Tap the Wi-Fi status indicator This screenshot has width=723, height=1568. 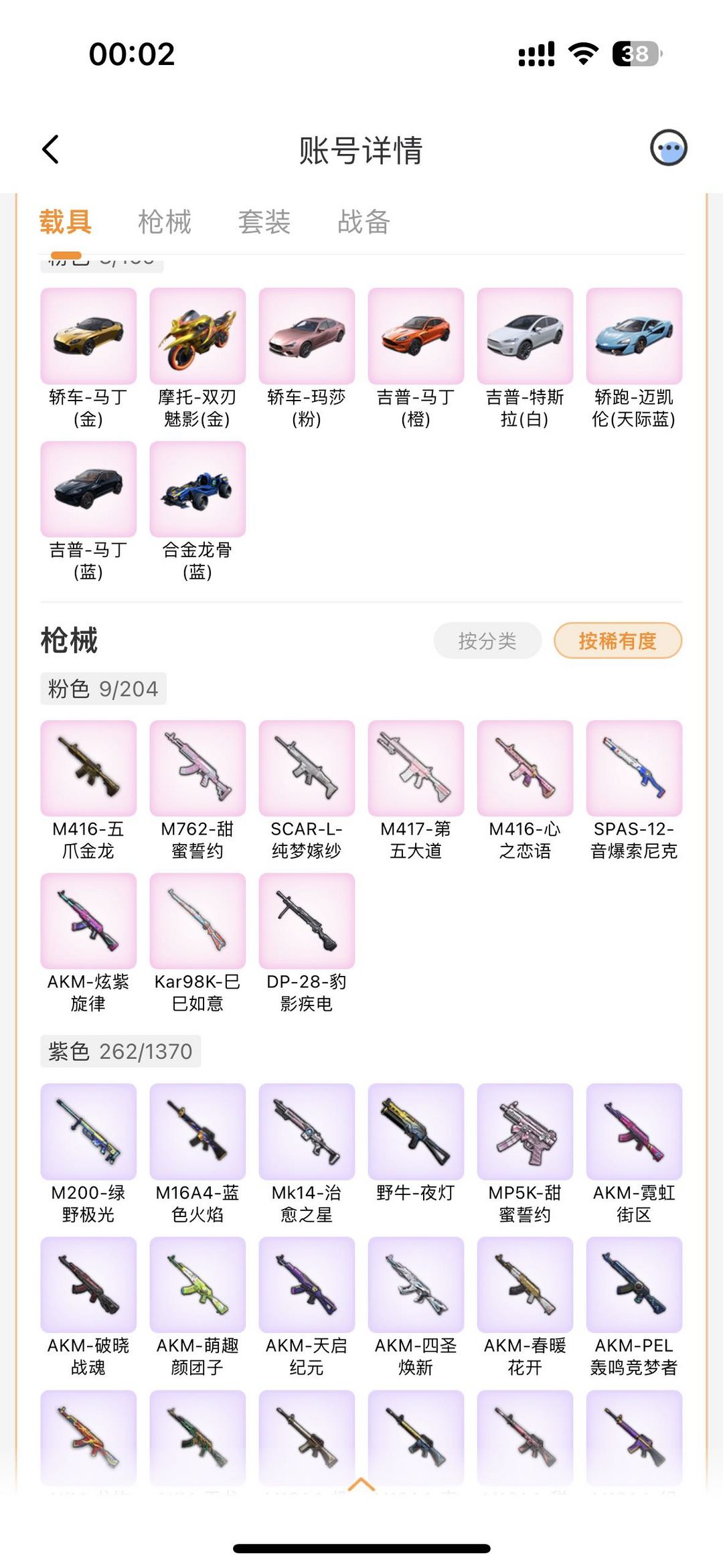[582, 54]
